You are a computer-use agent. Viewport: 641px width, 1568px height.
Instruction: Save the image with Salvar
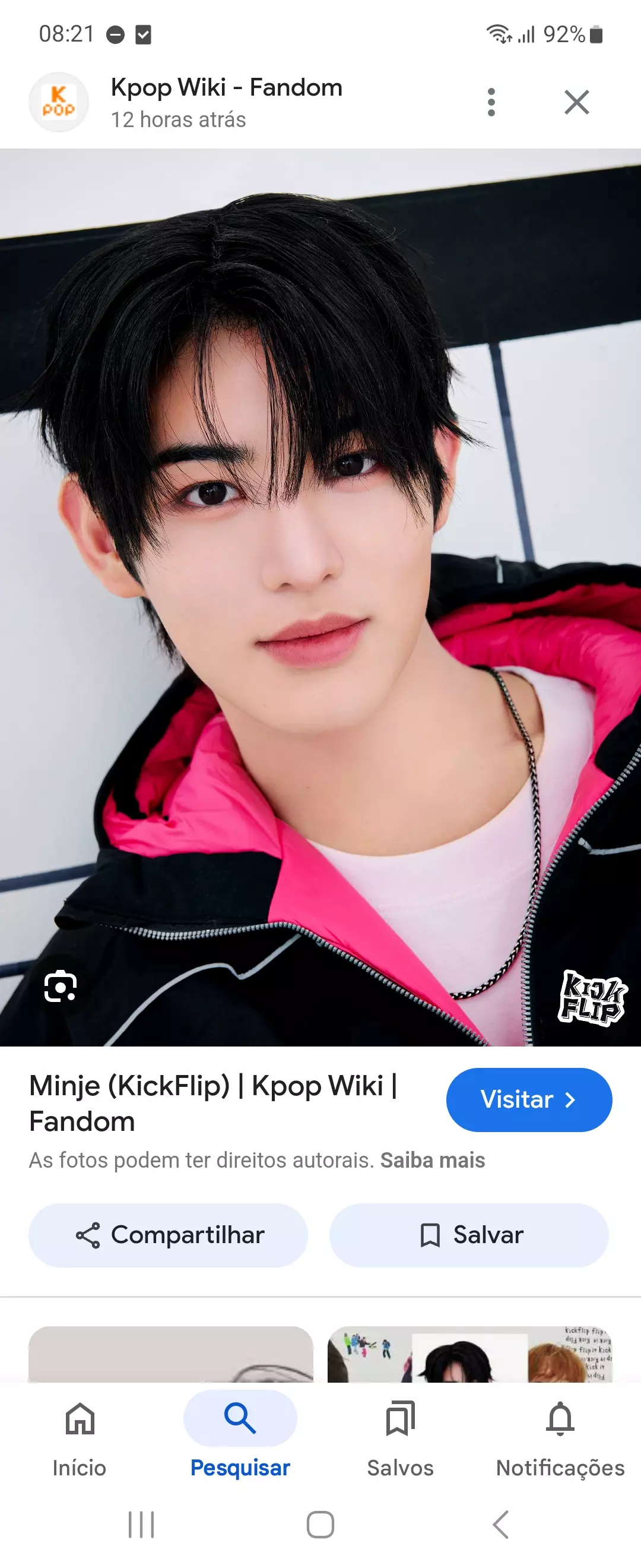[469, 1235]
